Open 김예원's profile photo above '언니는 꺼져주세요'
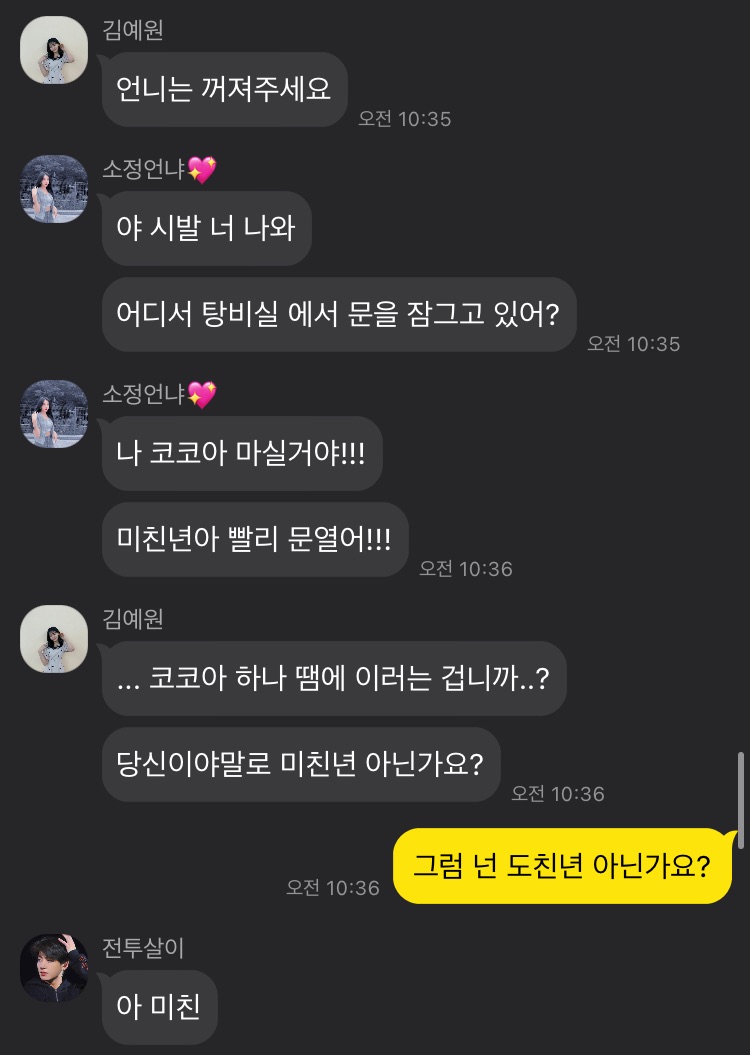 54,50
